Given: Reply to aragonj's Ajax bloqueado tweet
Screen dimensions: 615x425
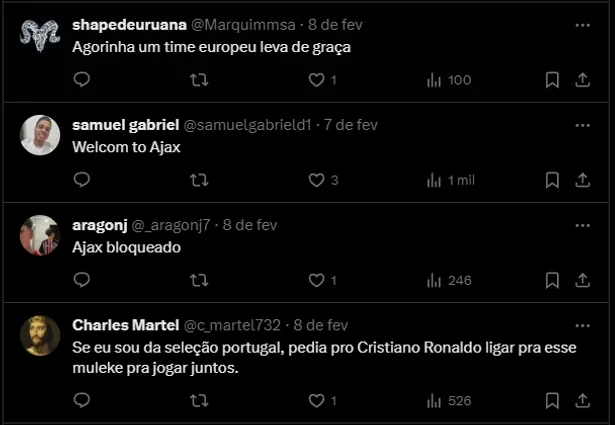Looking at the screenshot, I should click(x=82, y=280).
